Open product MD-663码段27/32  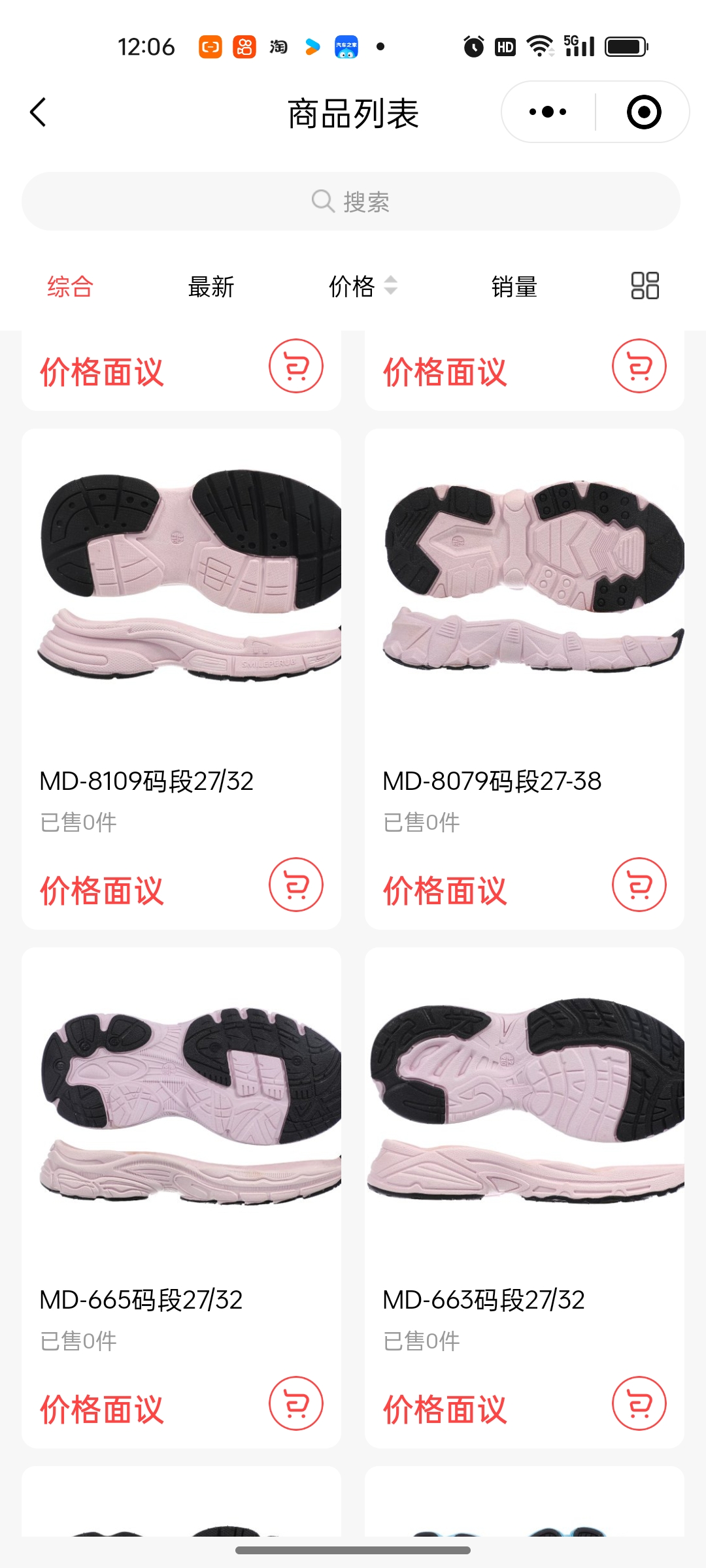click(524, 1111)
